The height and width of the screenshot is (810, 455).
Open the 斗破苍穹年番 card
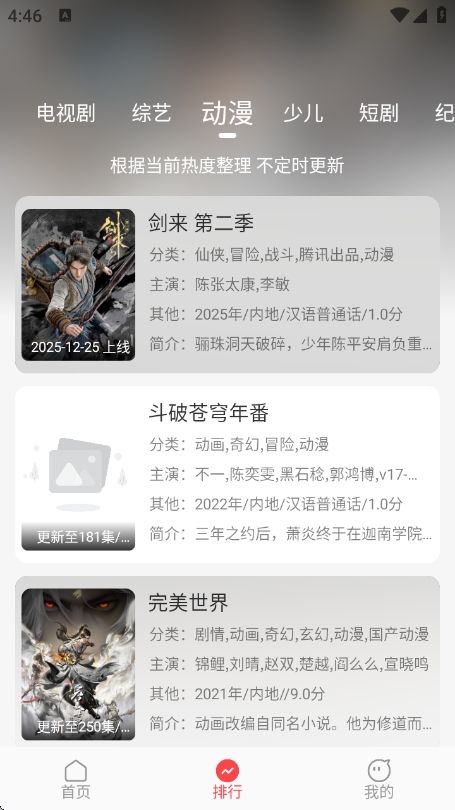click(x=227, y=474)
